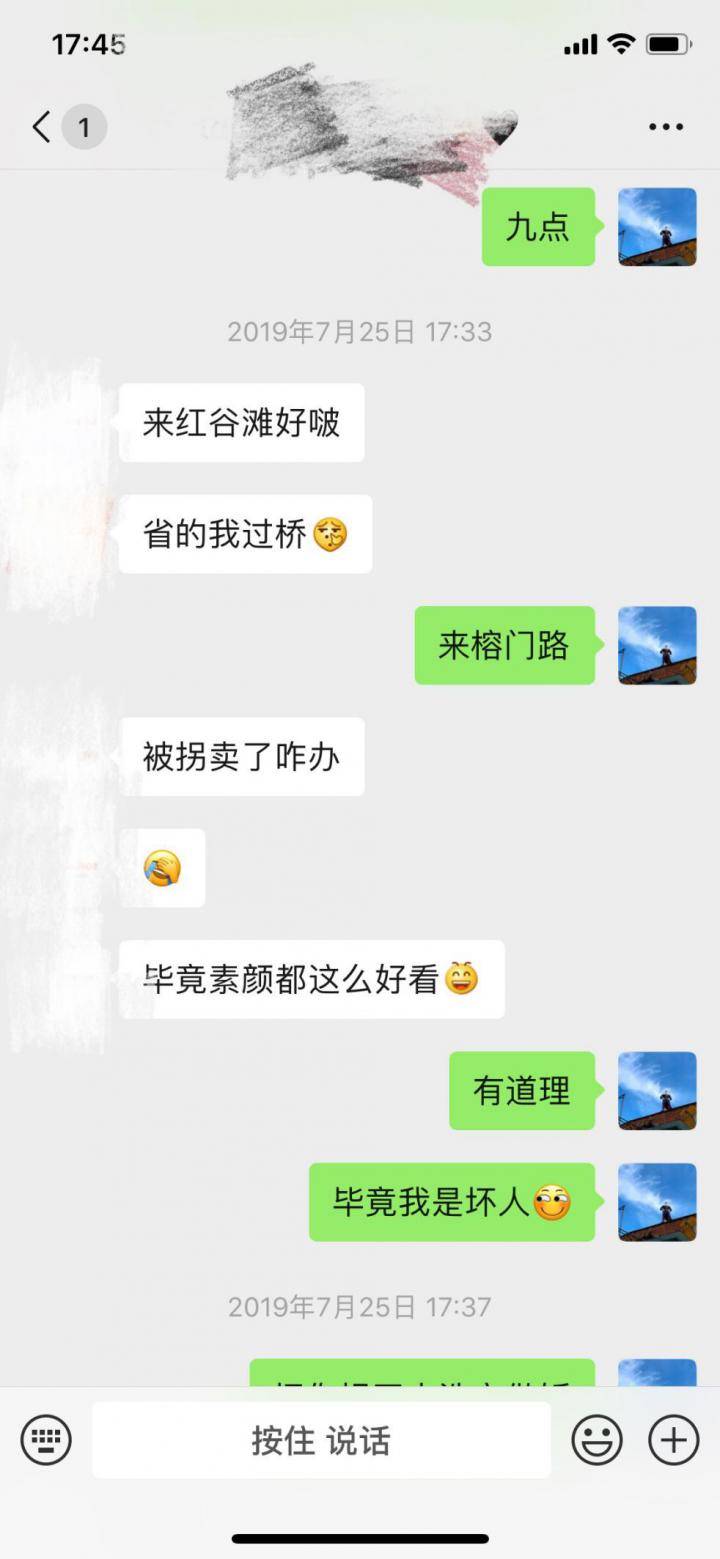Open sticker picker from smiley control

(598, 1440)
